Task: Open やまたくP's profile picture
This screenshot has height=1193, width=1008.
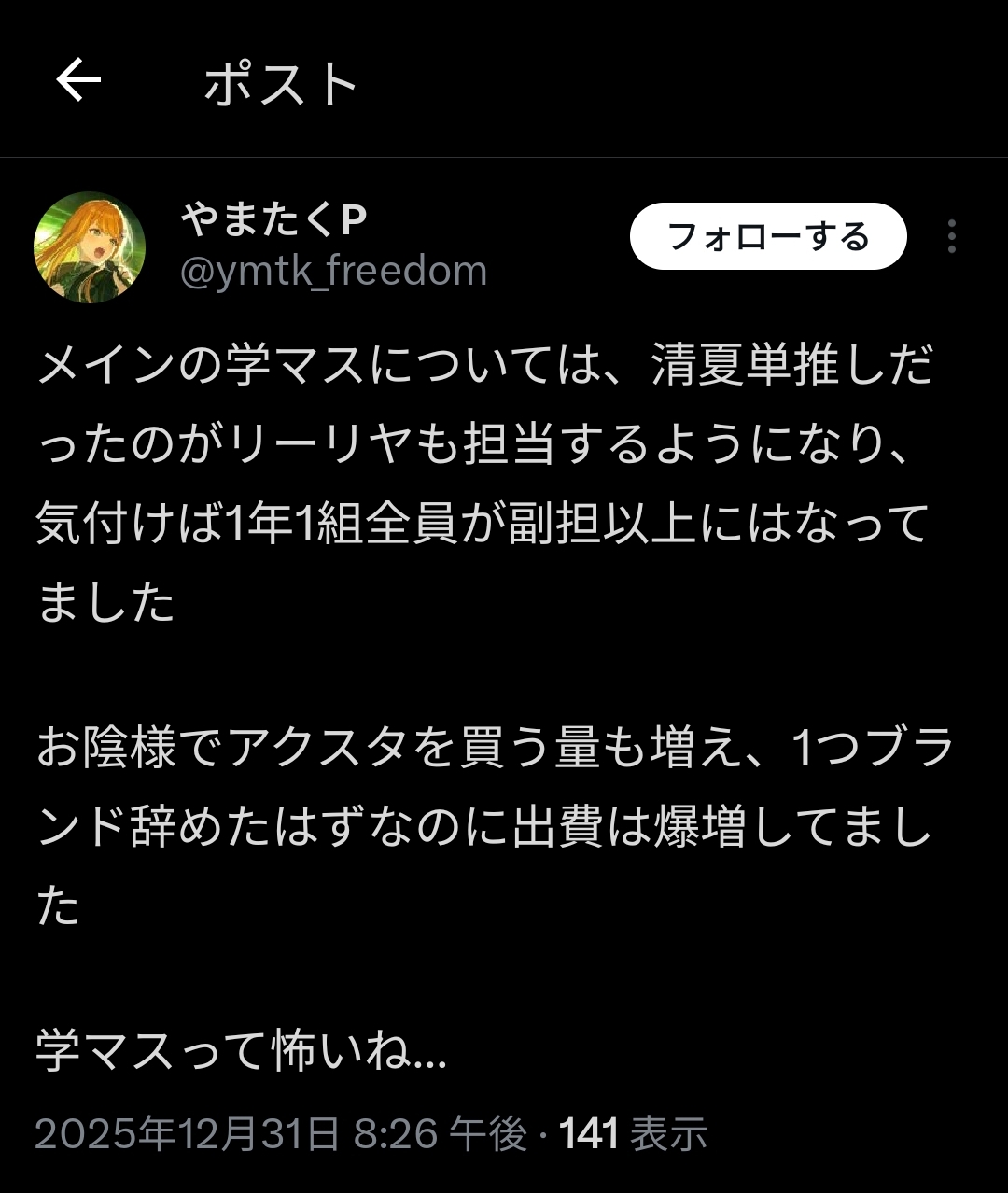Action: click(90, 247)
